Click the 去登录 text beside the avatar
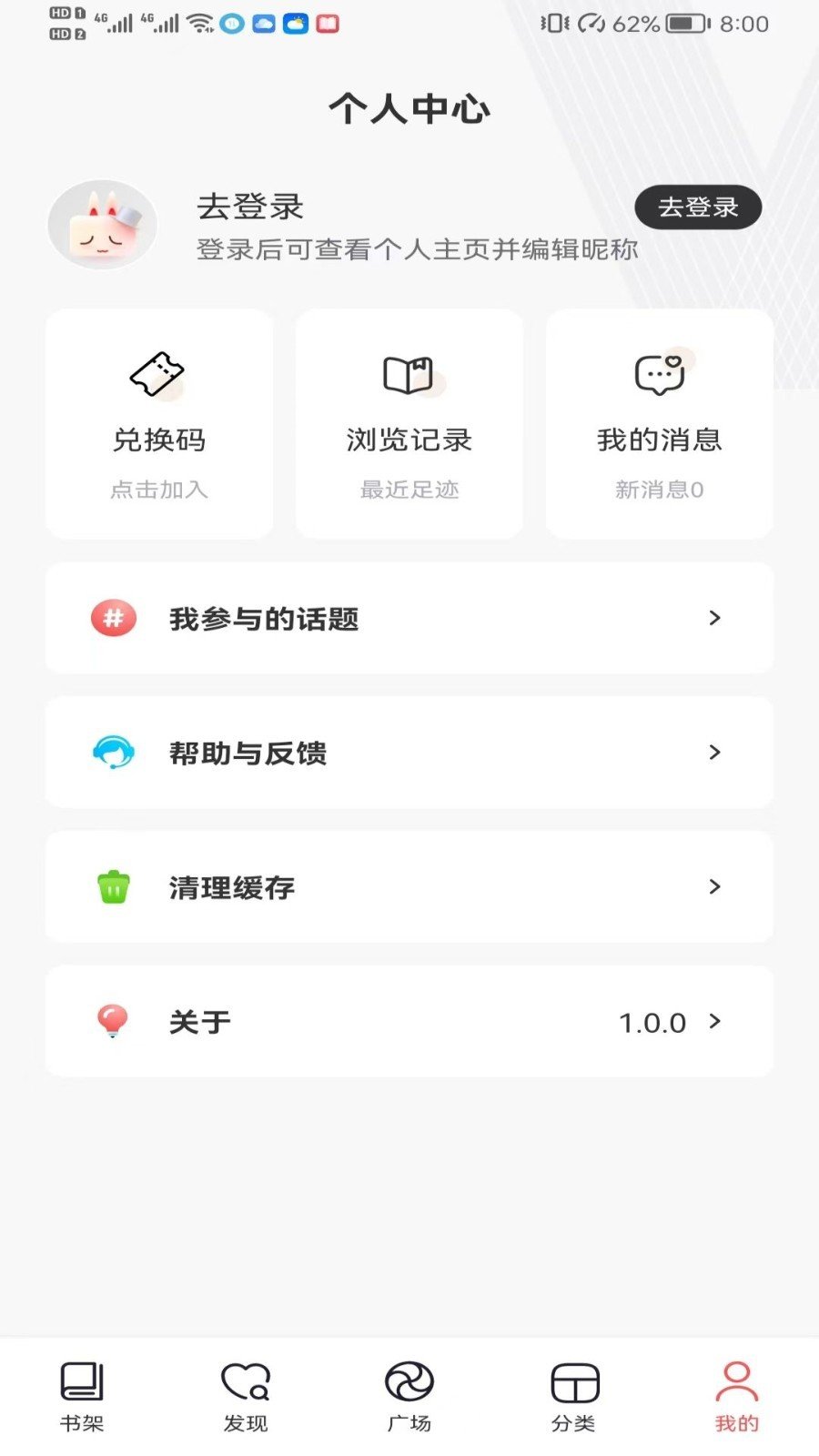Image resolution: width=819 pixels, height=1456 pixels. (251, 207)
